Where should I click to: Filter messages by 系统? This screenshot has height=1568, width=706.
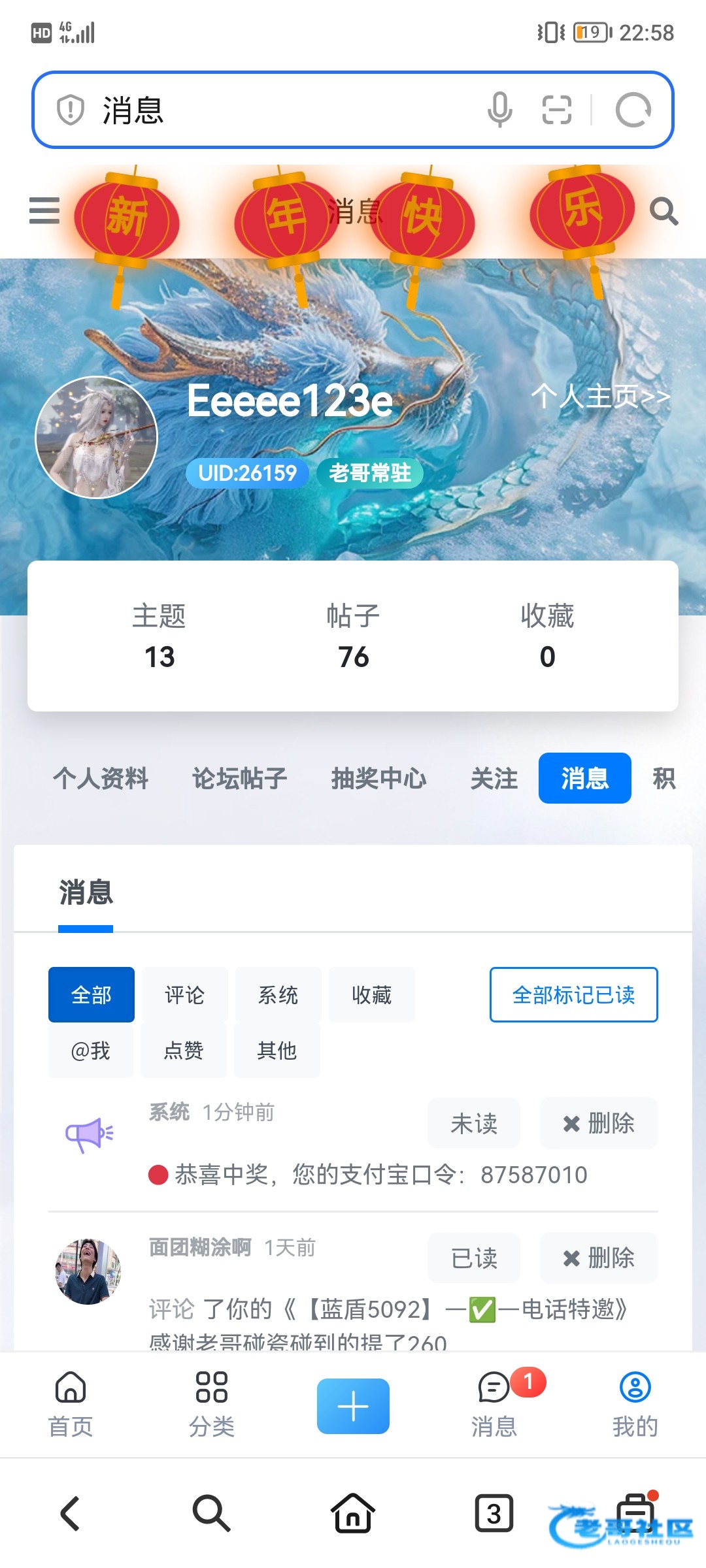click(278, 995)
